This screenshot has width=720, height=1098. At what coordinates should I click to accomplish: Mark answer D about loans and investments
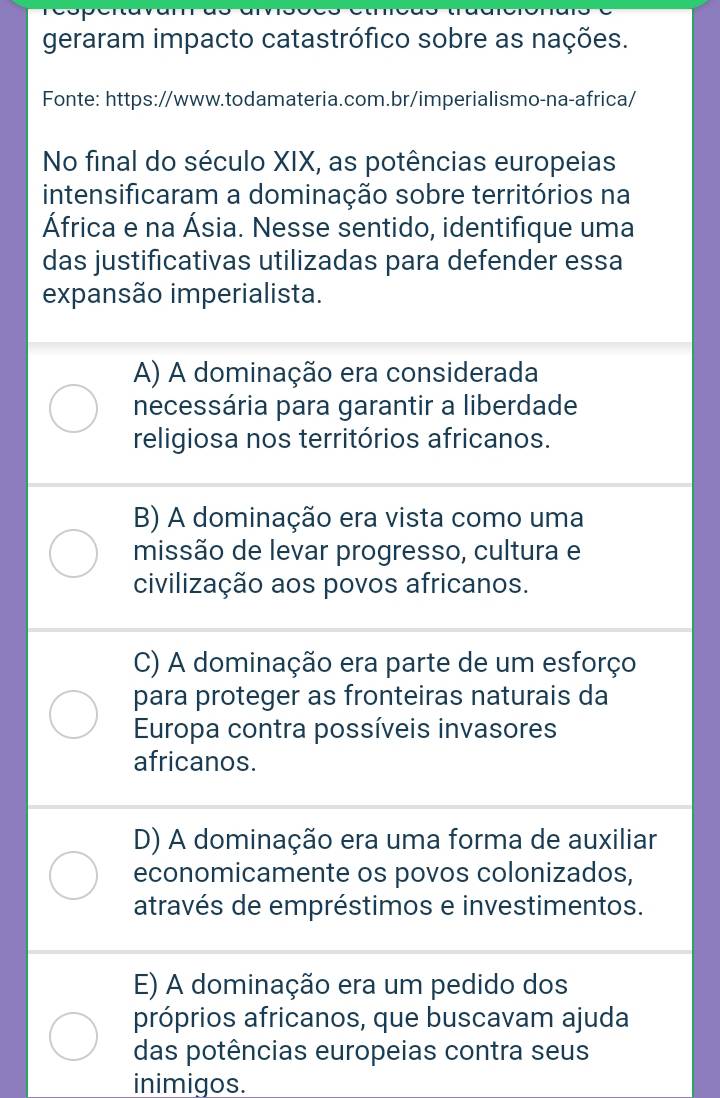[74, 875]
